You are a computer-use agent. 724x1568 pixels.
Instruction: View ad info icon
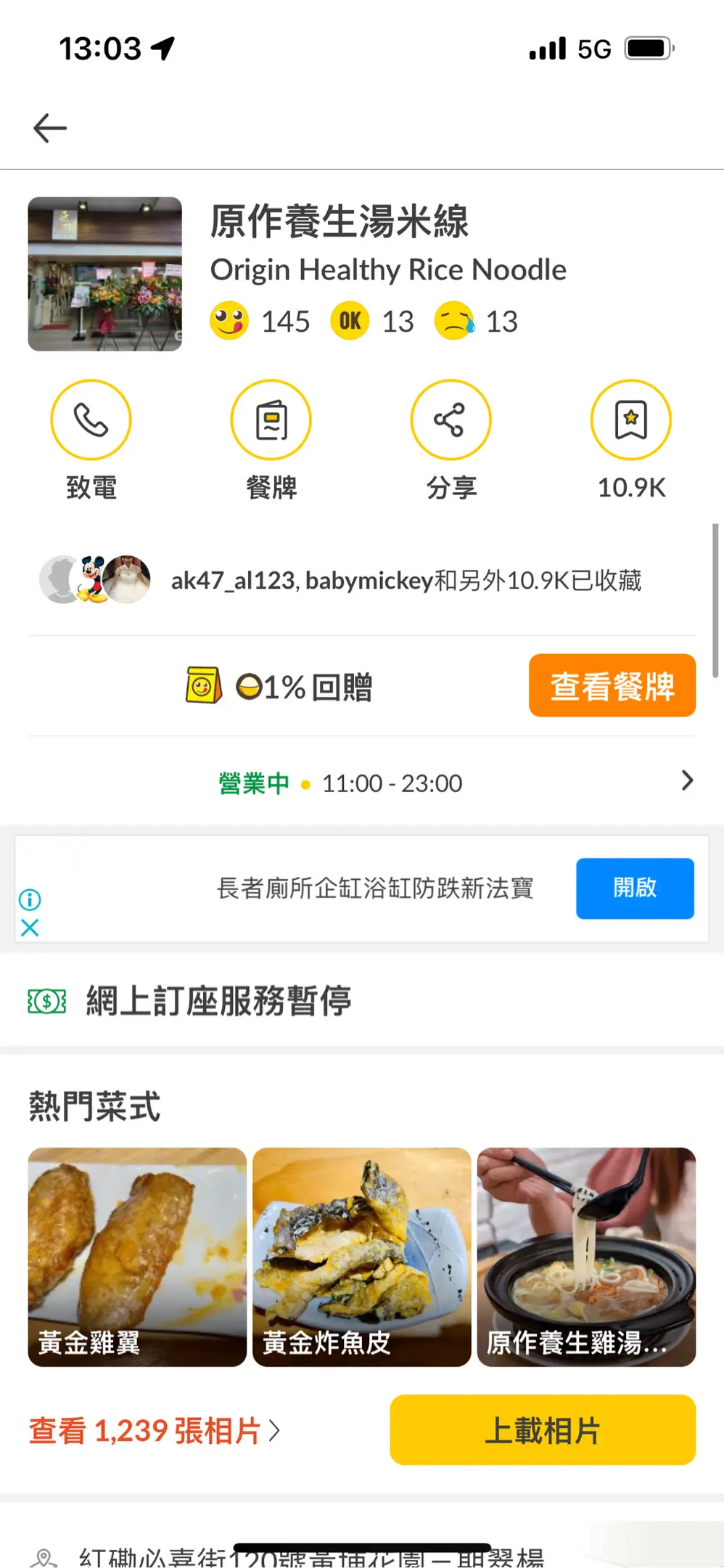click(30, 900)
